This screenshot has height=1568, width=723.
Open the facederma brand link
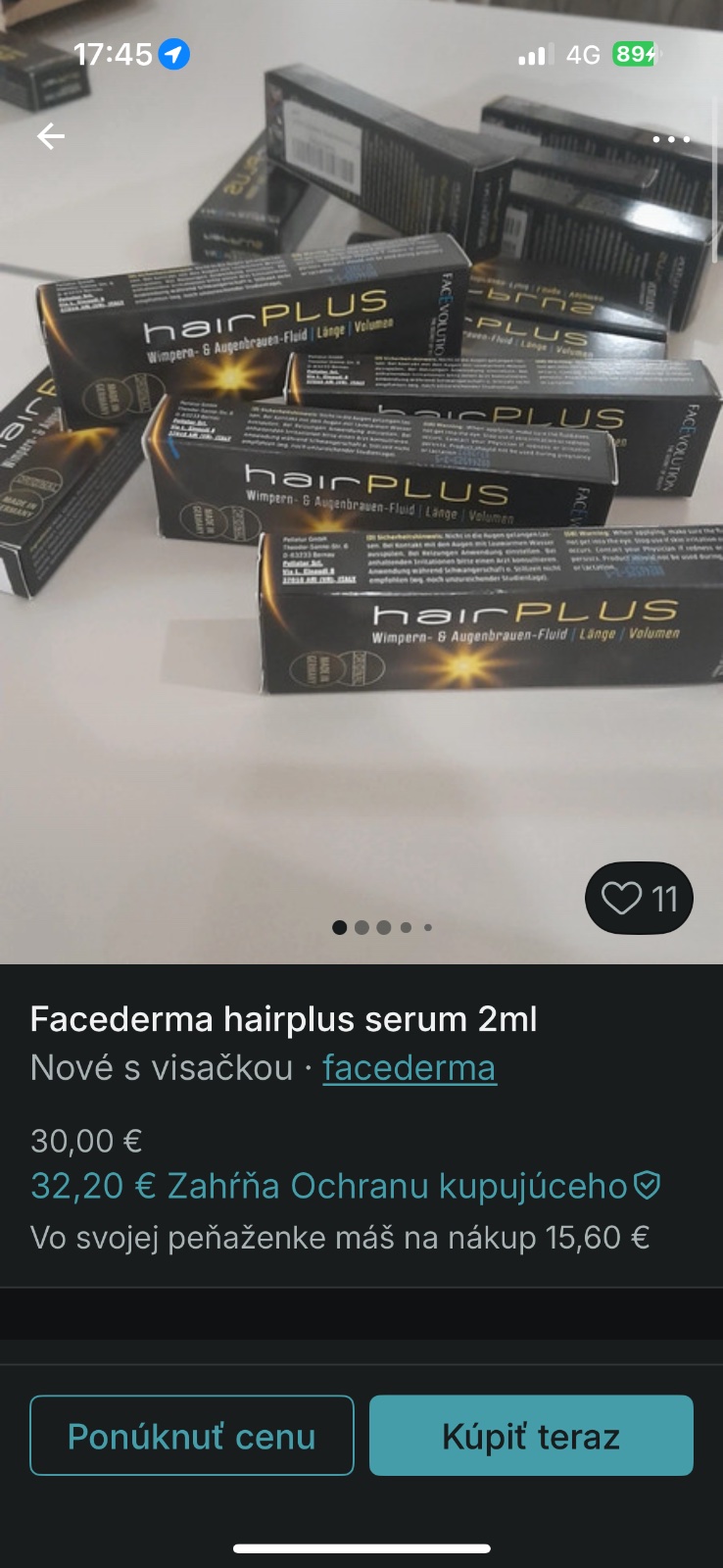pyautogui.click(x=409, y=1067)
